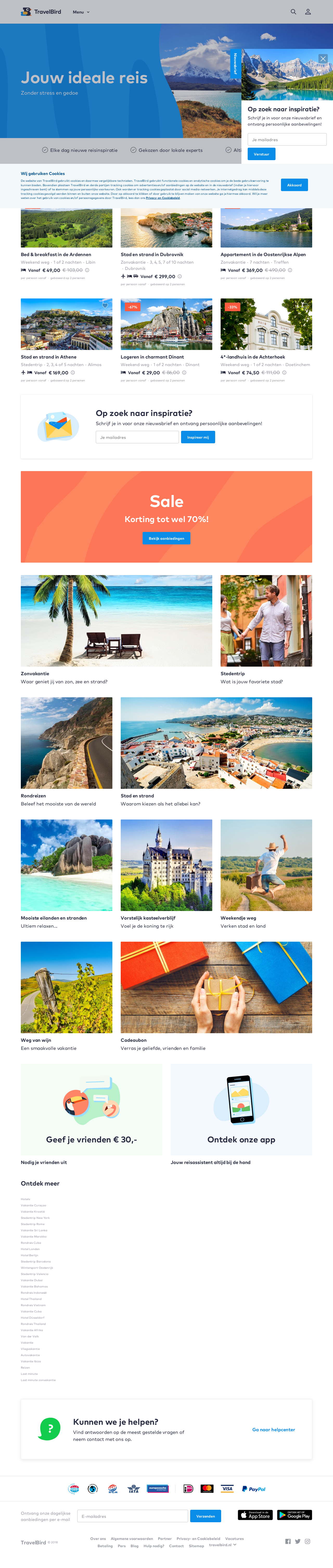Open the Cadeaubon tile
The image size is (333, 1568).
pyautogui.click(x=216, y=987)
